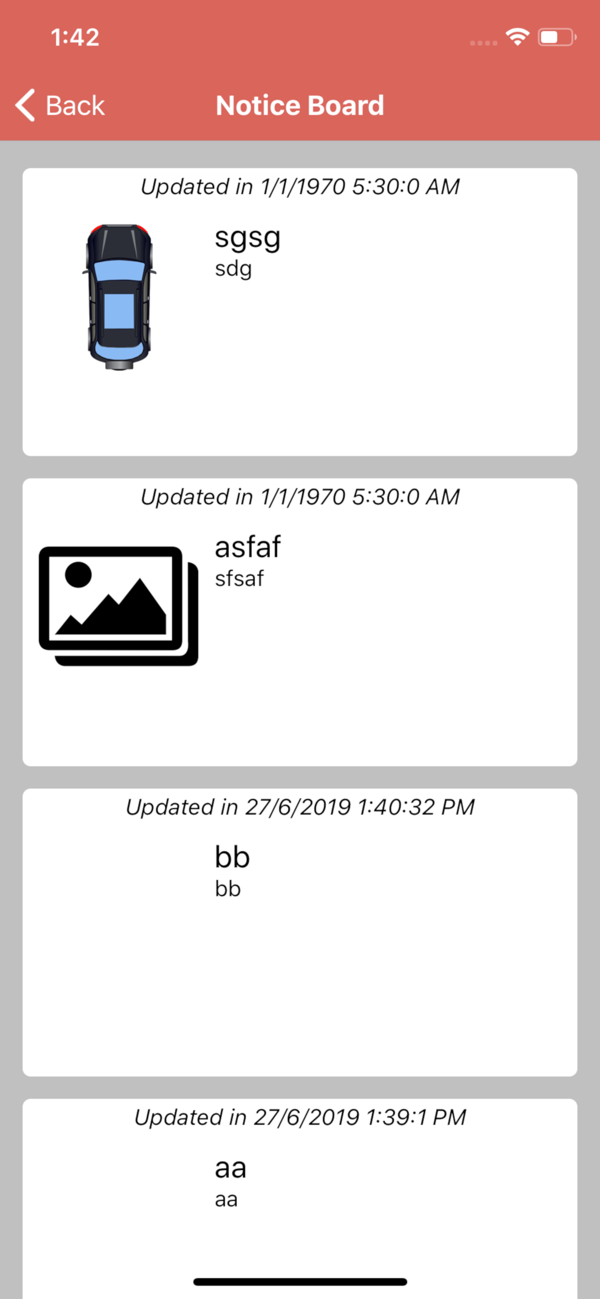Open the sgsg notice card

click(x=300, y=312)
